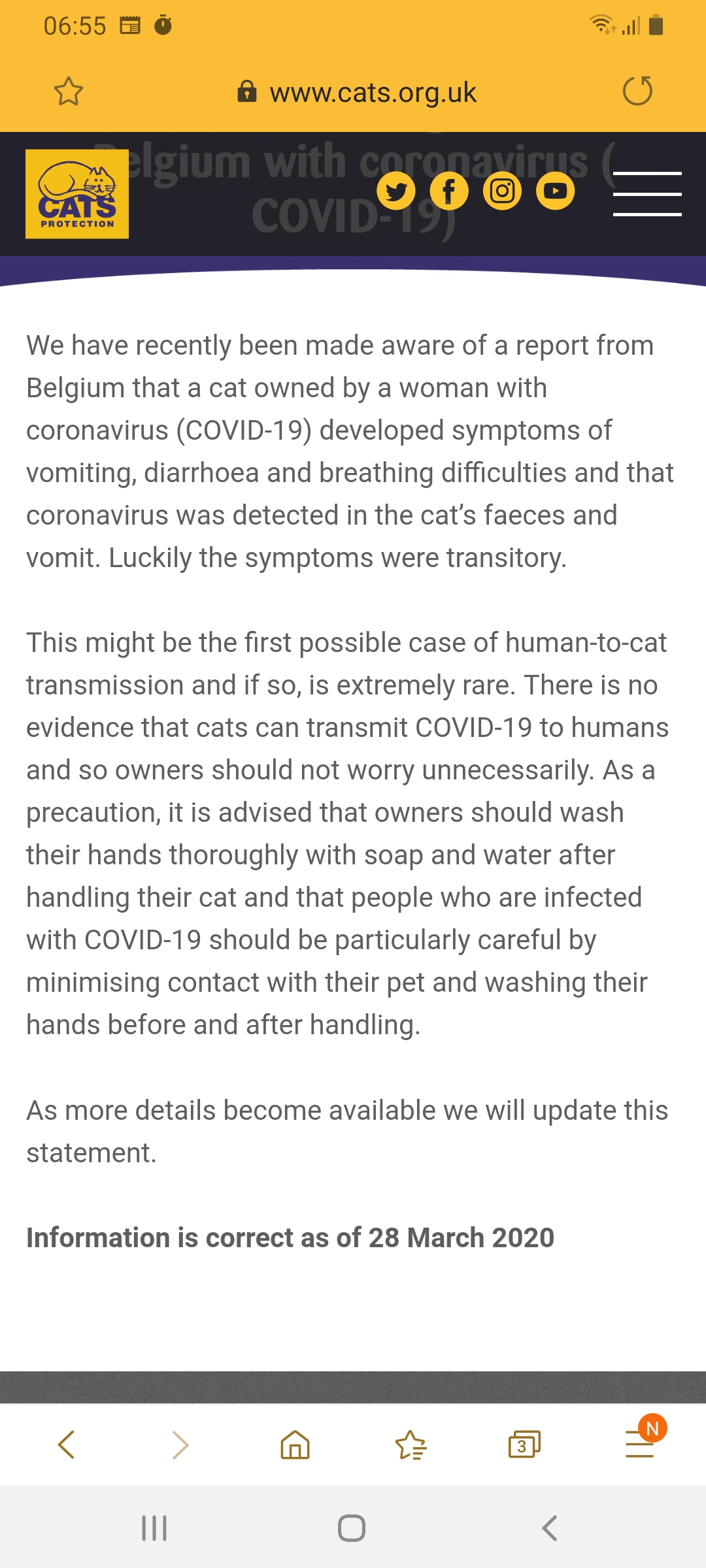Open Cats Protection's Twitter page

396,191
